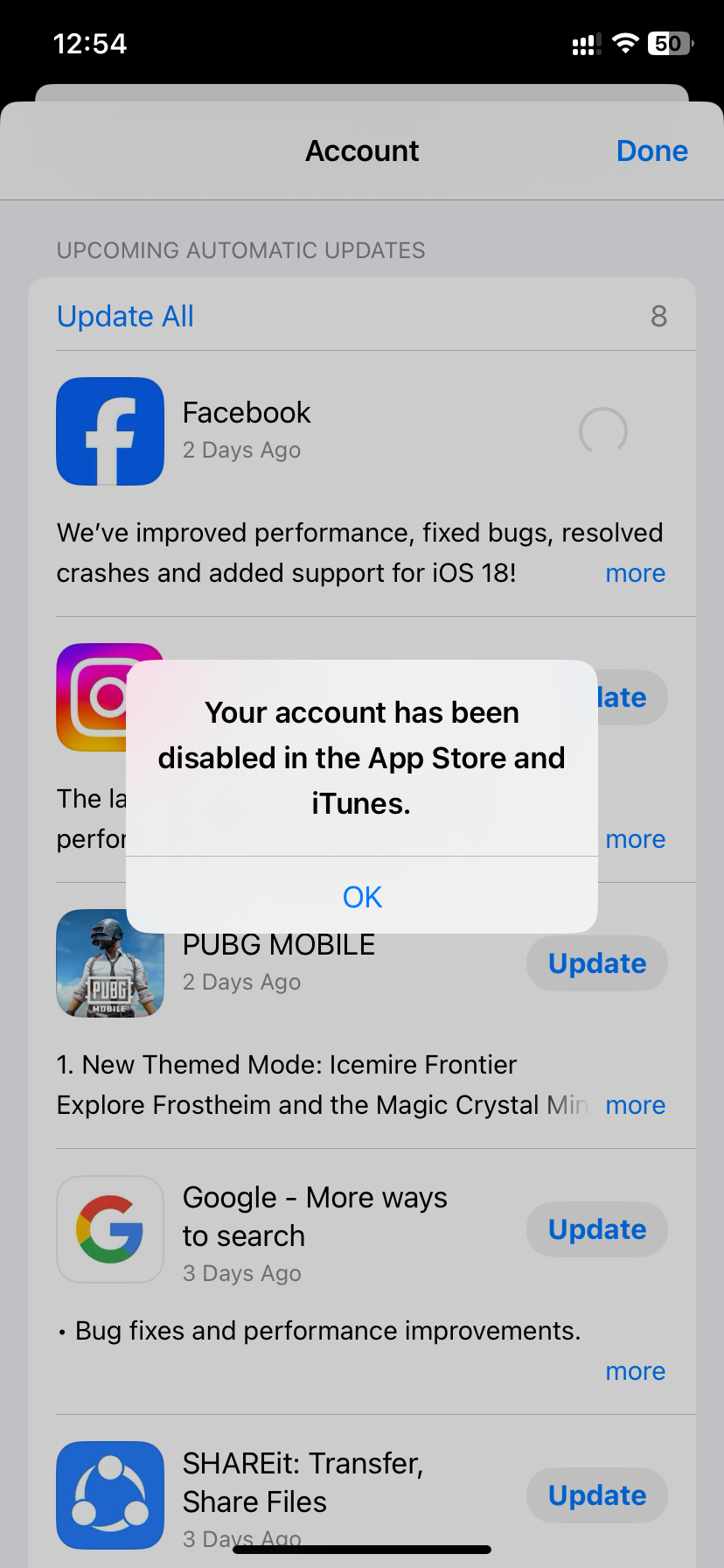The width and height of the screenshot is (724, 1568).
Task: Dismiss the disabled account alert with OK
Action: tap(362, 896)
